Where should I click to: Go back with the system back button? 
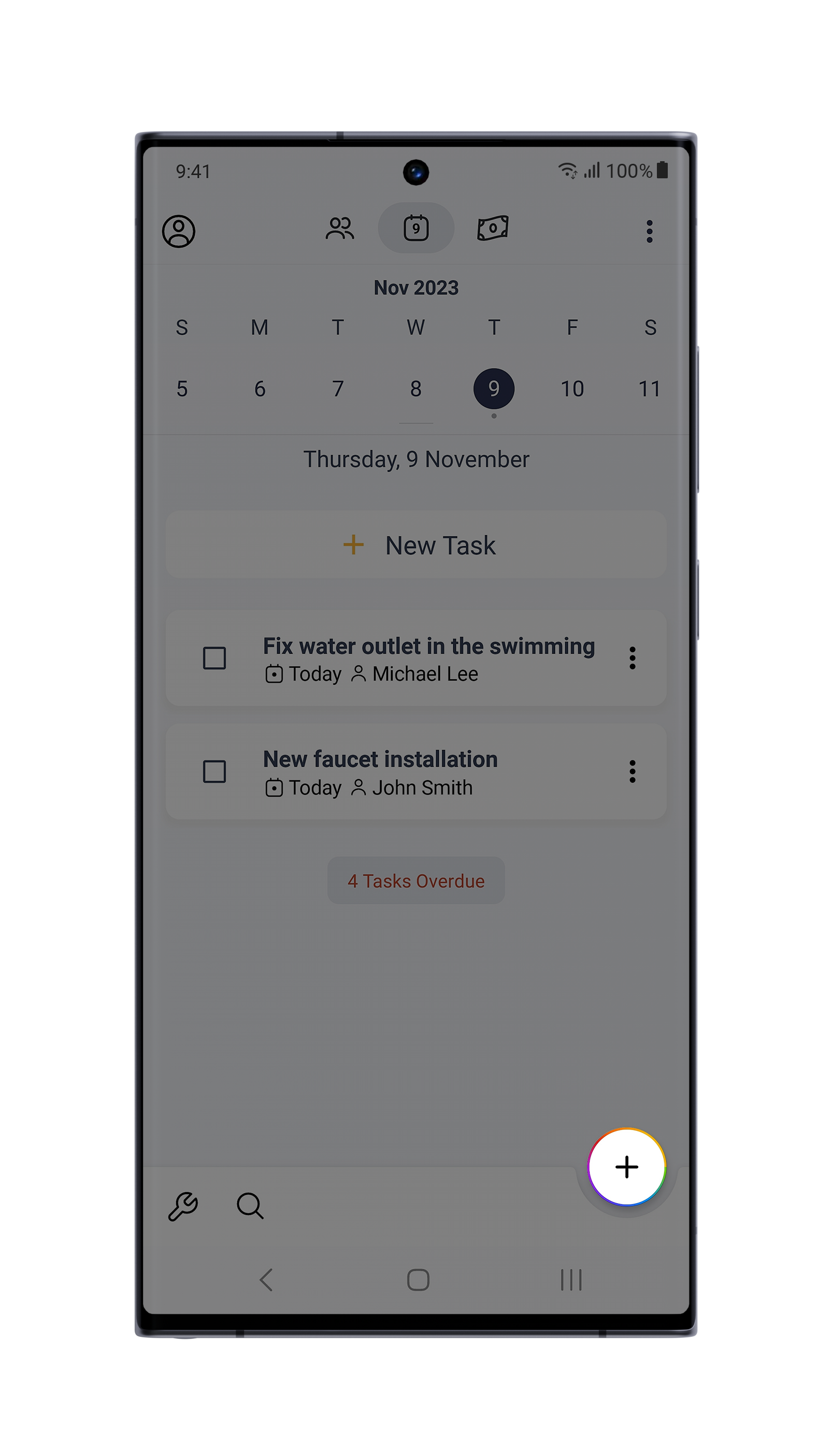(266, 1280)
